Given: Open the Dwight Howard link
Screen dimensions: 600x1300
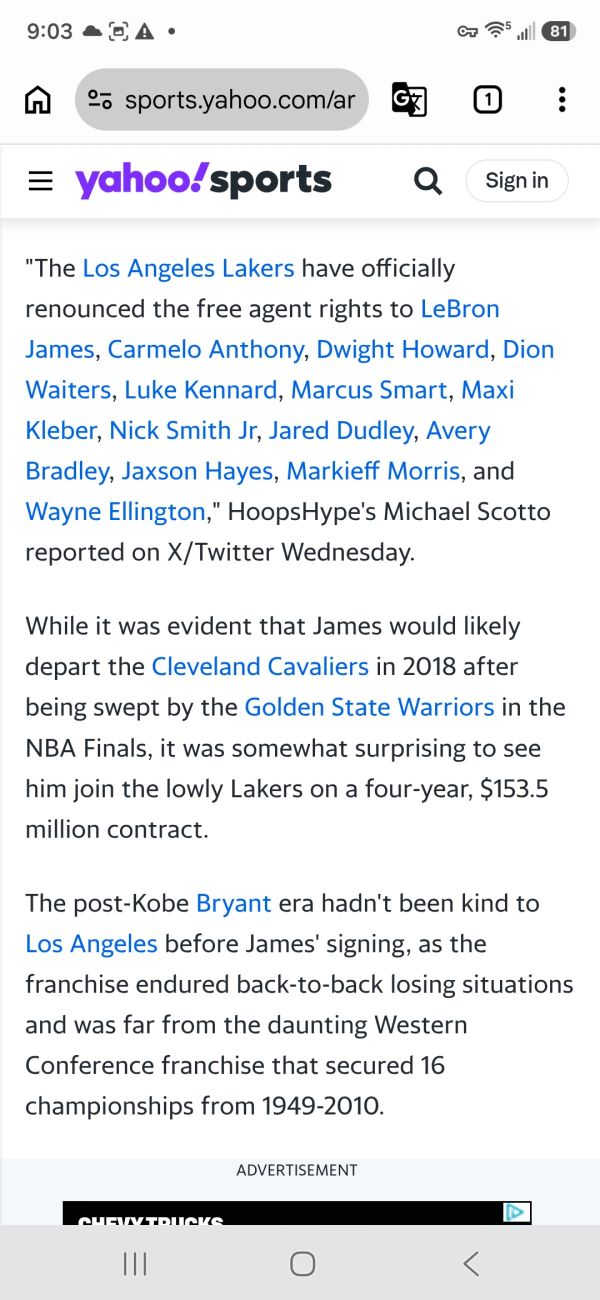Looking at the screenshot, I should coord(403,349).
